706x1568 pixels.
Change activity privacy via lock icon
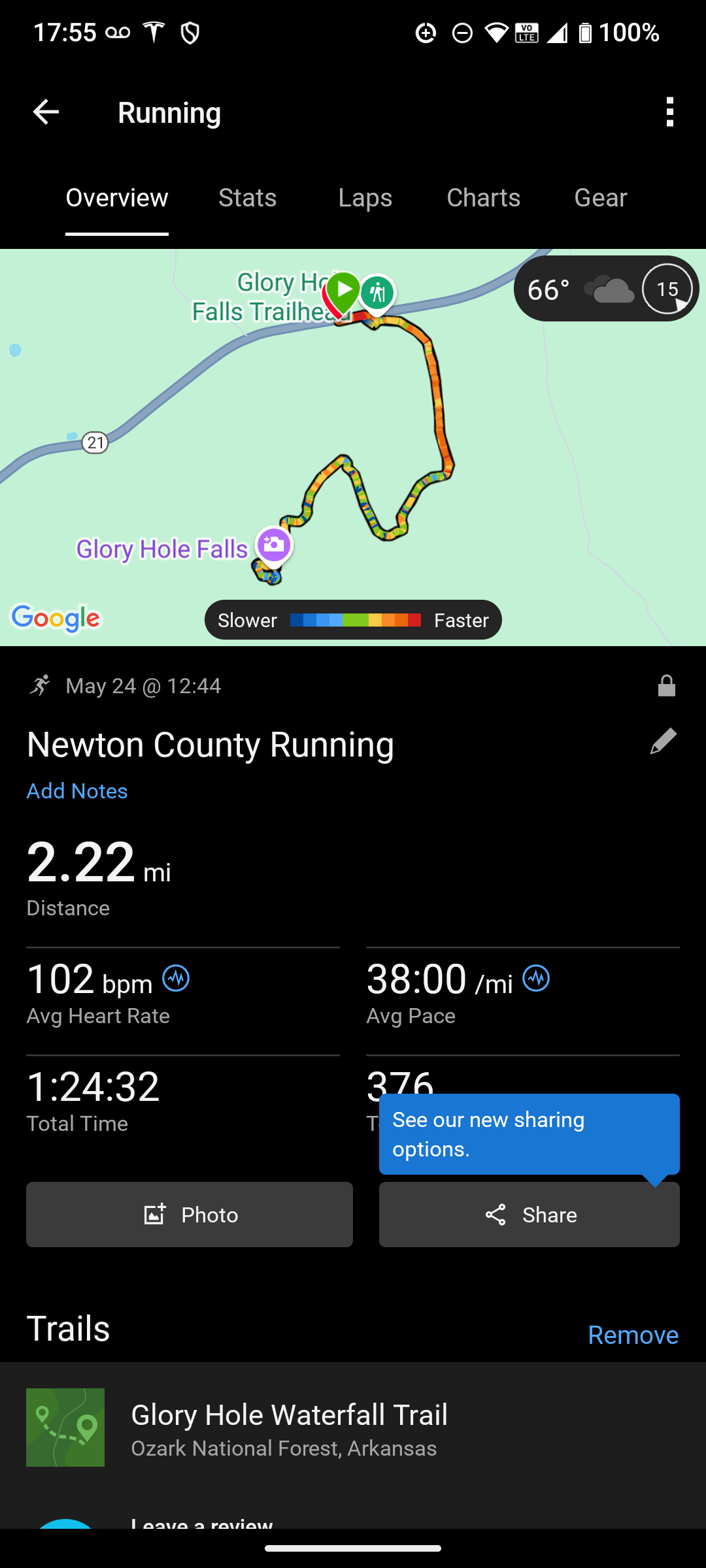(666, 686)
